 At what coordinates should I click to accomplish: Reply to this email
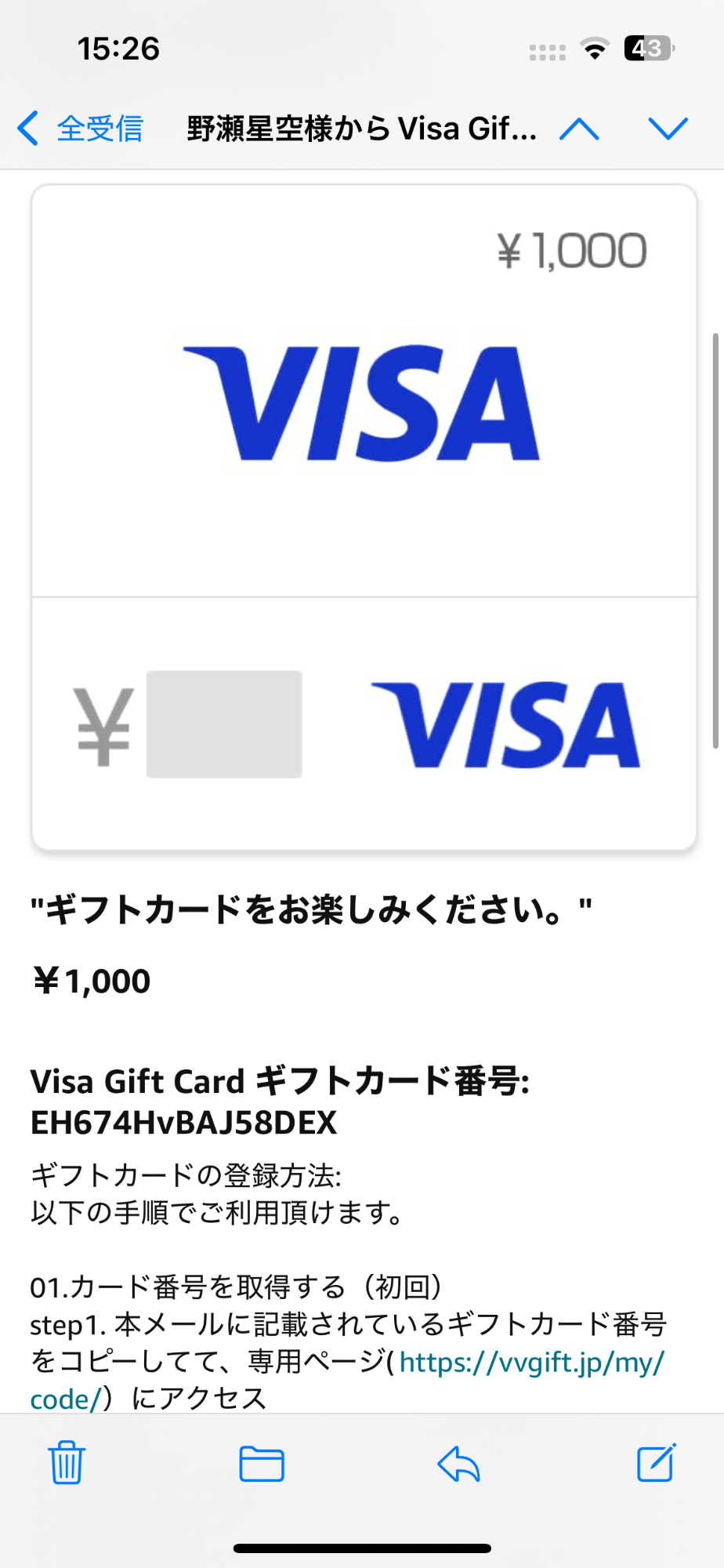tap(458, 1463)
